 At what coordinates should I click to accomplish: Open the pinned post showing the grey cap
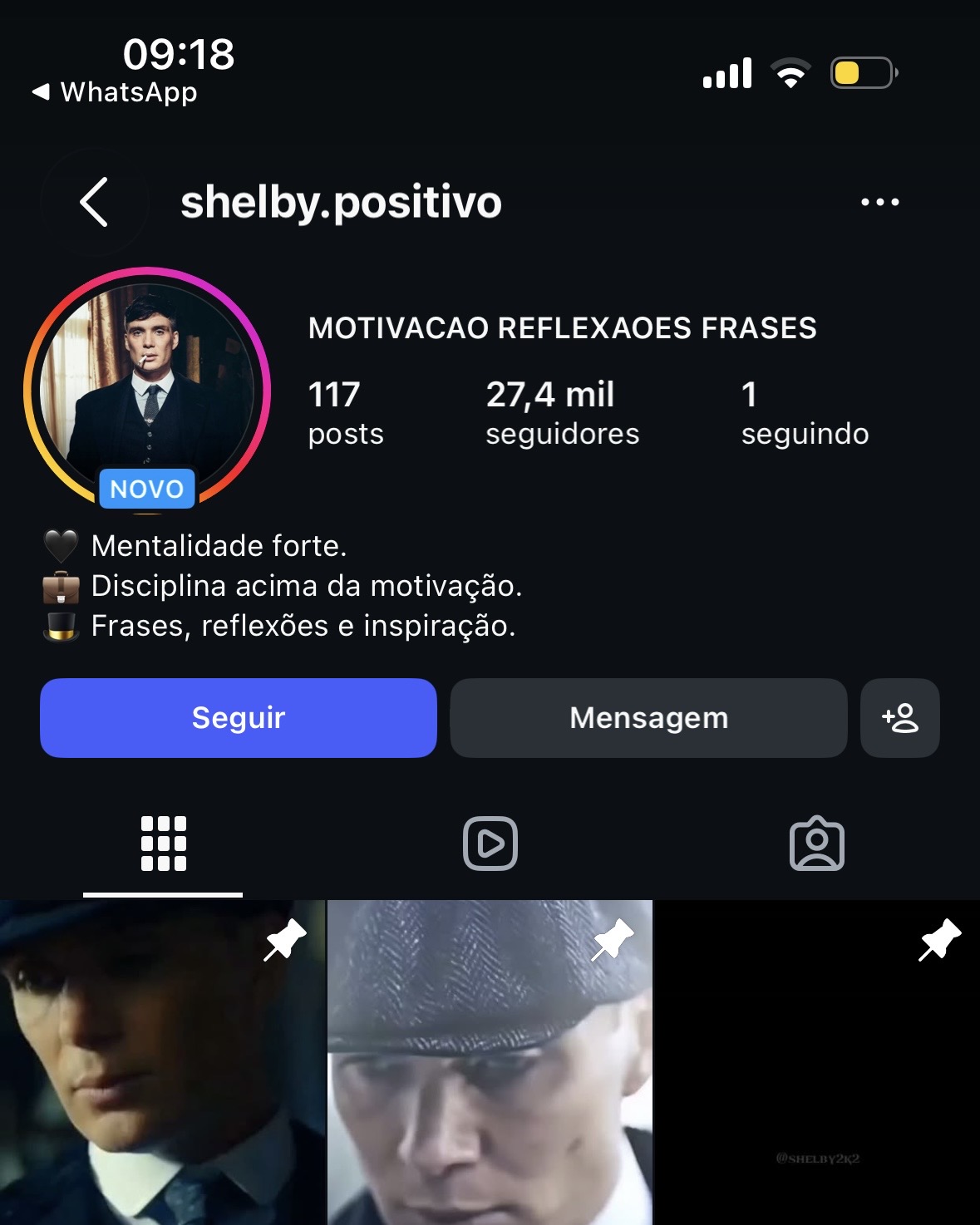[490, 1062]
